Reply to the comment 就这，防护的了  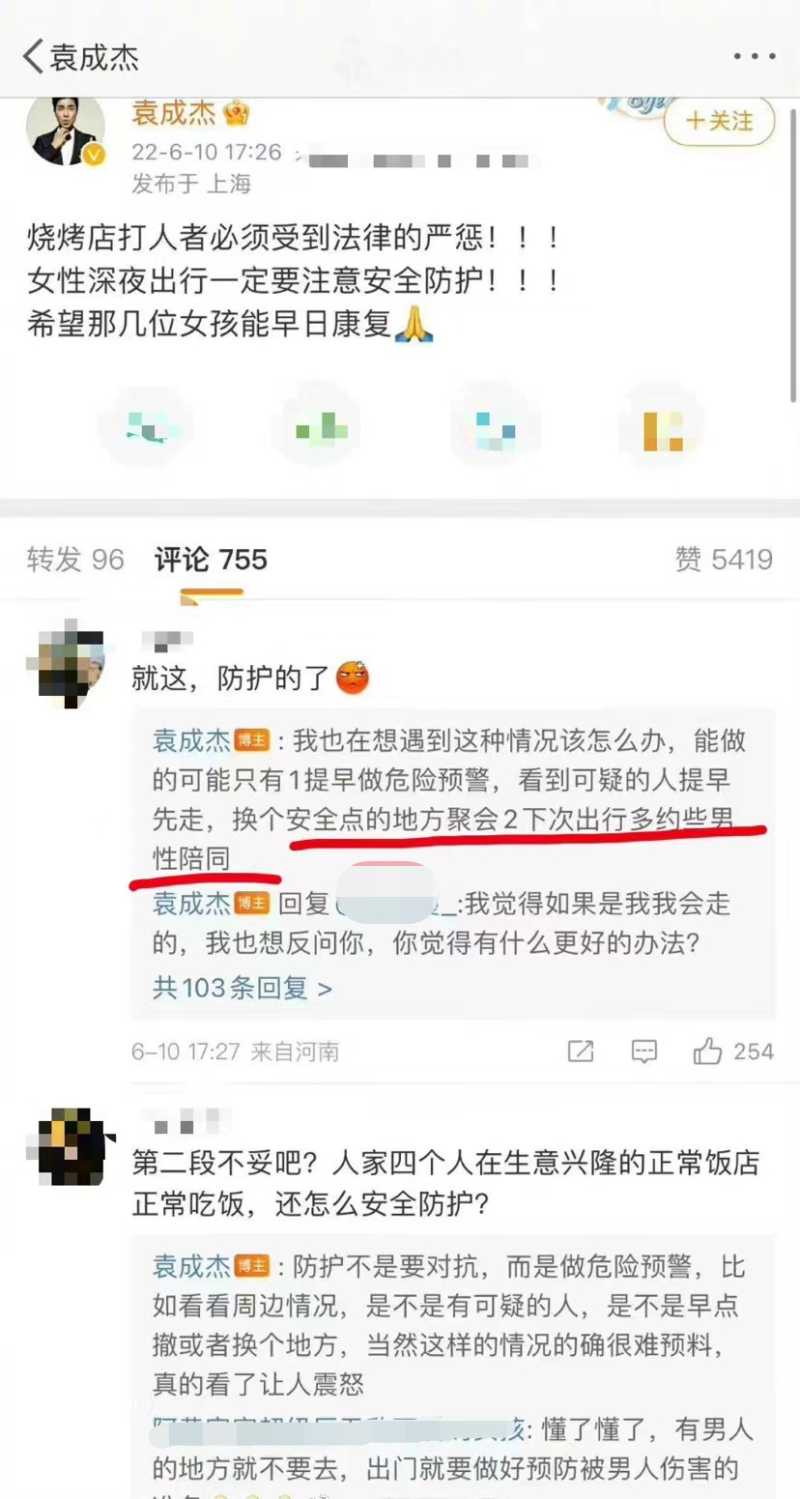[x=644, y=1051]
